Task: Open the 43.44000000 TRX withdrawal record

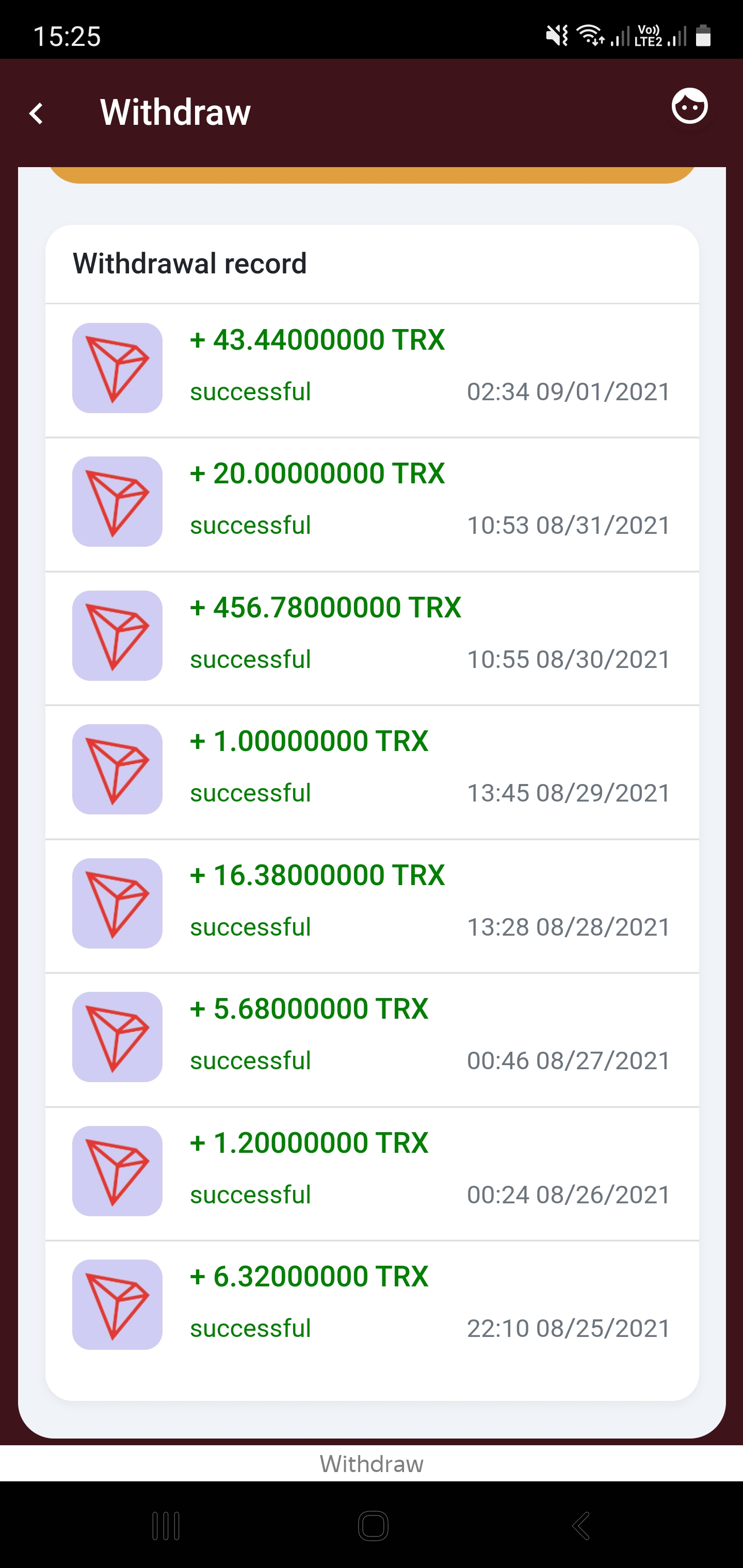Action: [372, 370]
